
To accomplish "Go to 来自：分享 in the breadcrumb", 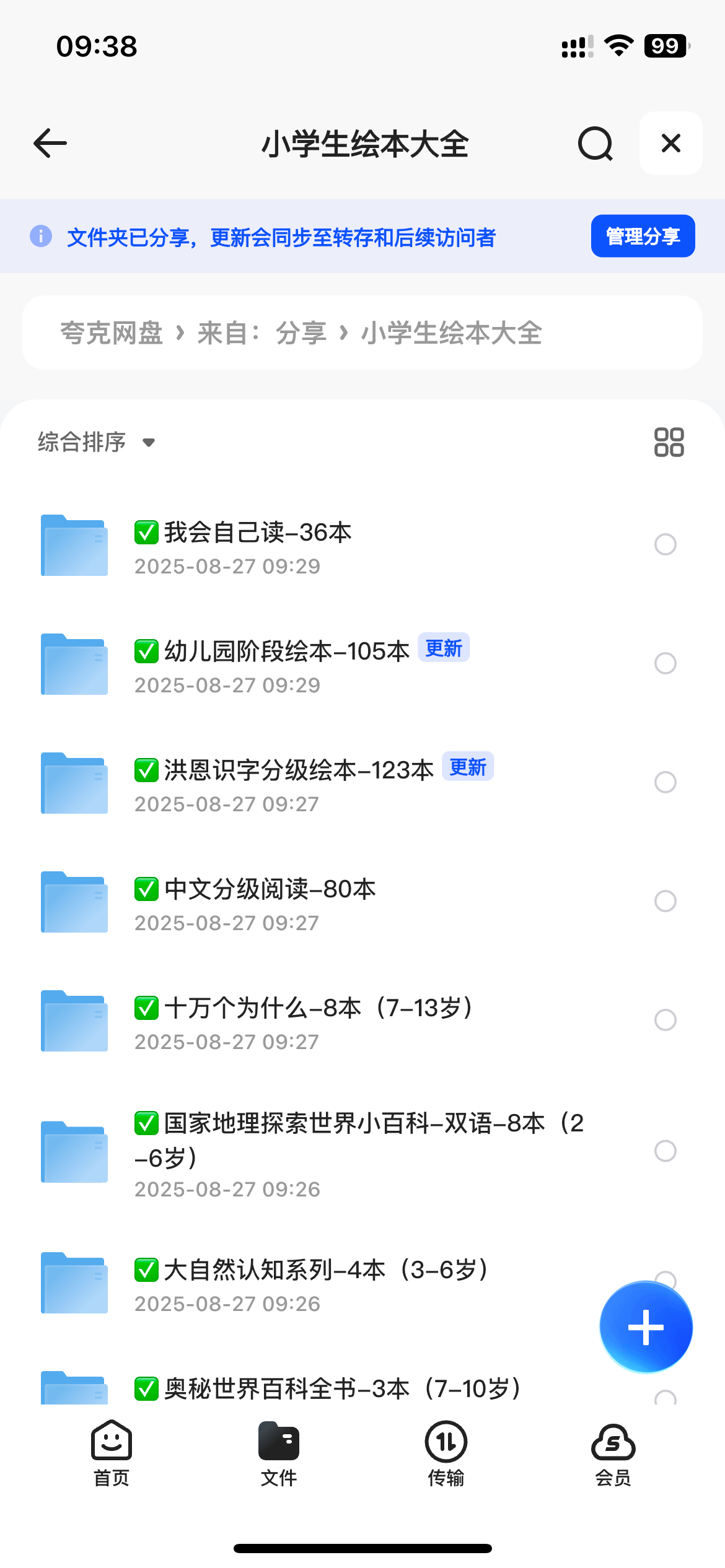I will click(262, 333).
